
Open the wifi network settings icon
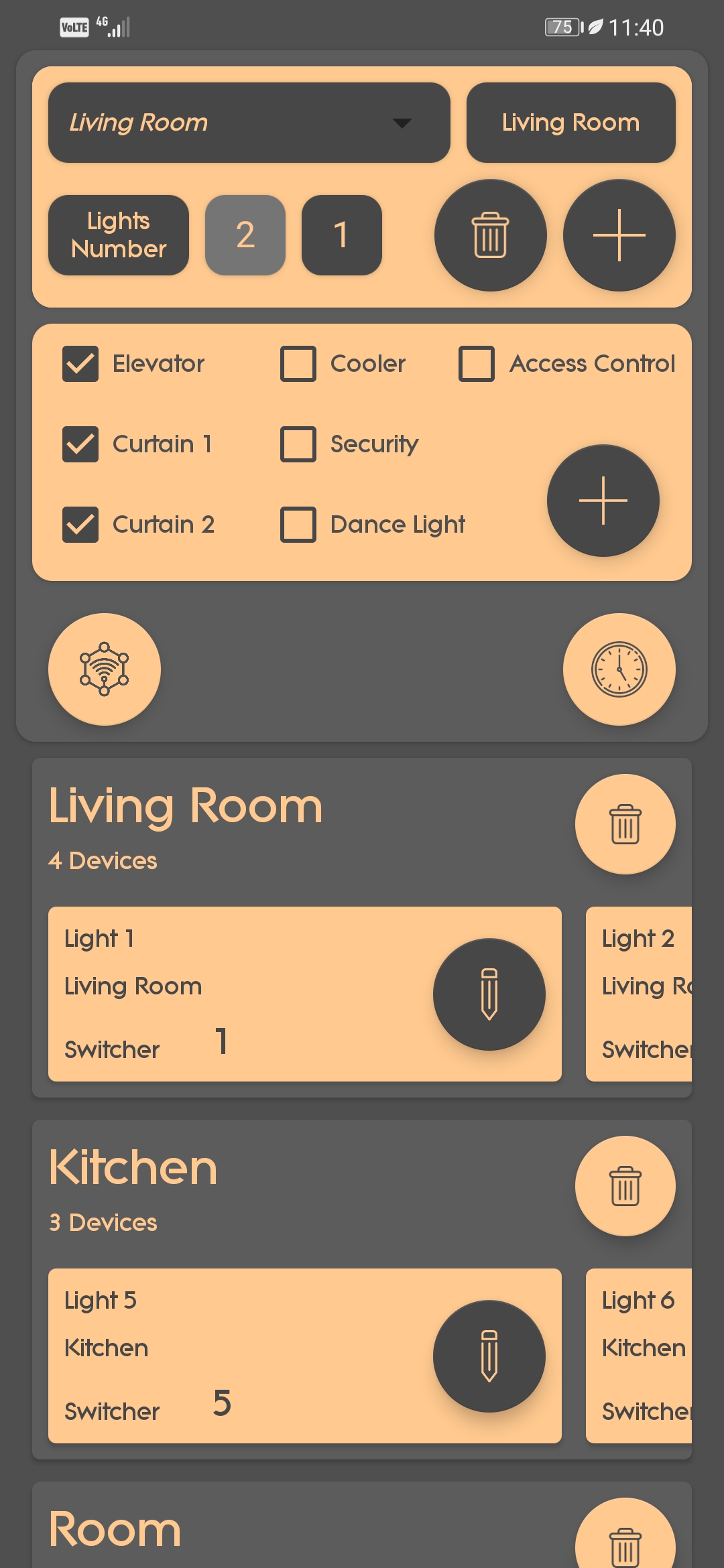(105, 669)
